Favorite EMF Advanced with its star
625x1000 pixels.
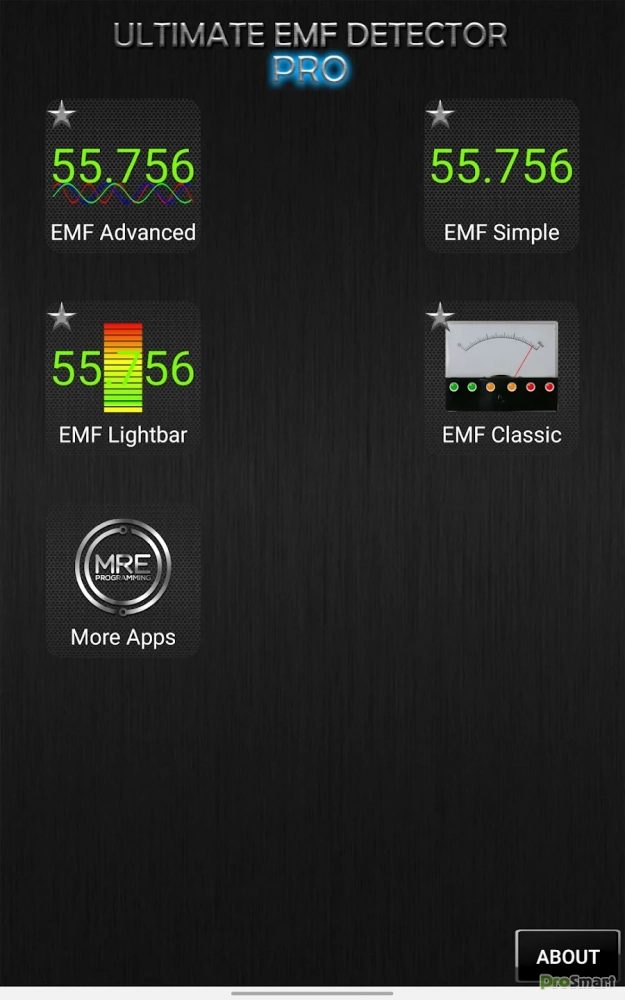pyautogui.click(x=62, y=115)
